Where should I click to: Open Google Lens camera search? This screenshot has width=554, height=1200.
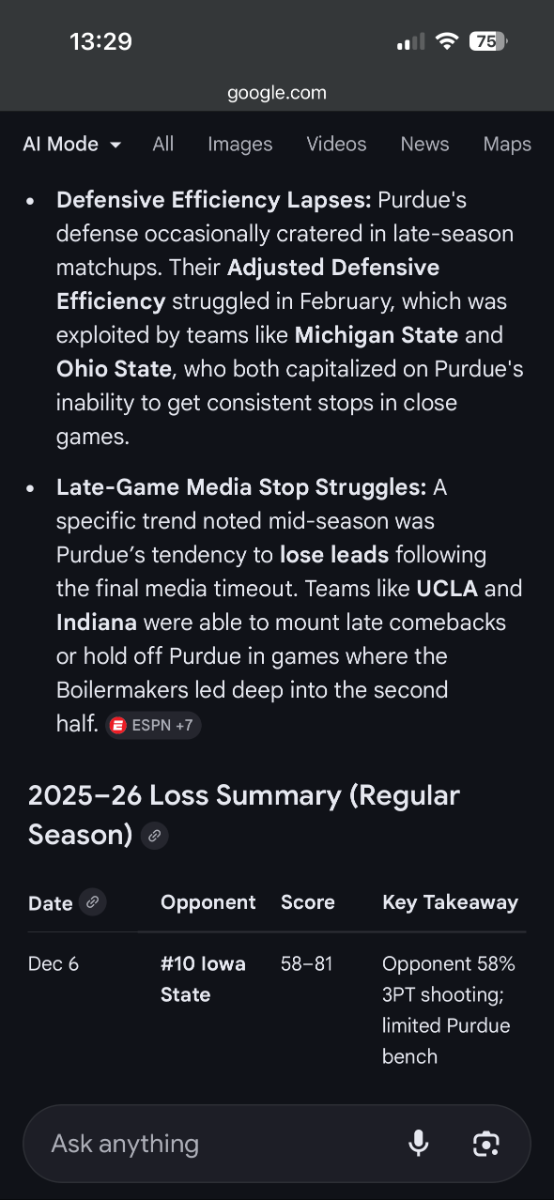tap(486, 1143)
